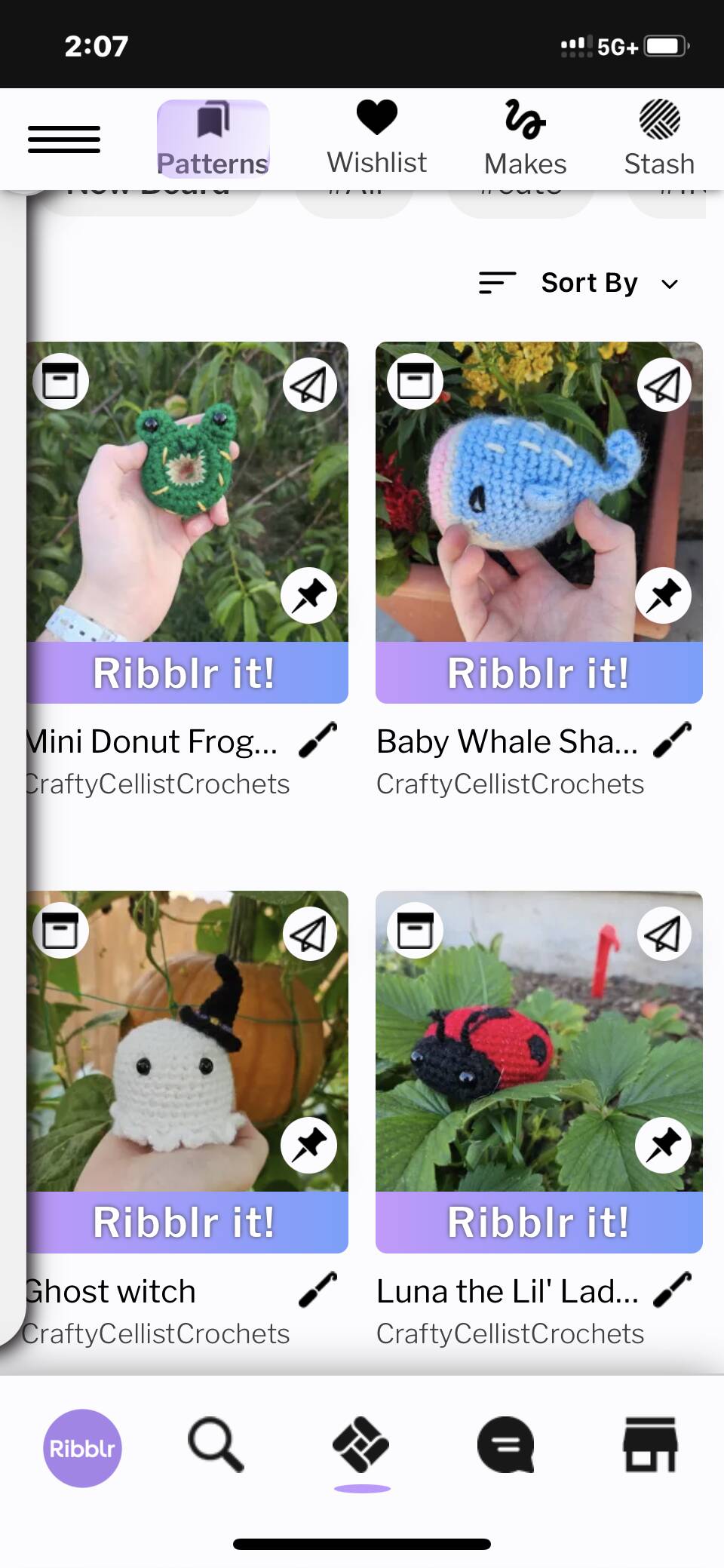Switch to the Makes tab
724x1568 pixels.
pyautogui.click(x=525, y=139)
